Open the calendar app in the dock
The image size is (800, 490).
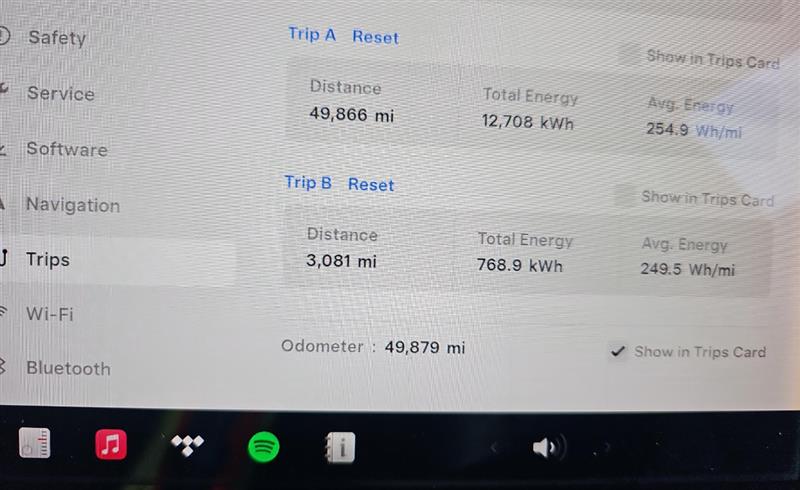click(x=35, y=443)
